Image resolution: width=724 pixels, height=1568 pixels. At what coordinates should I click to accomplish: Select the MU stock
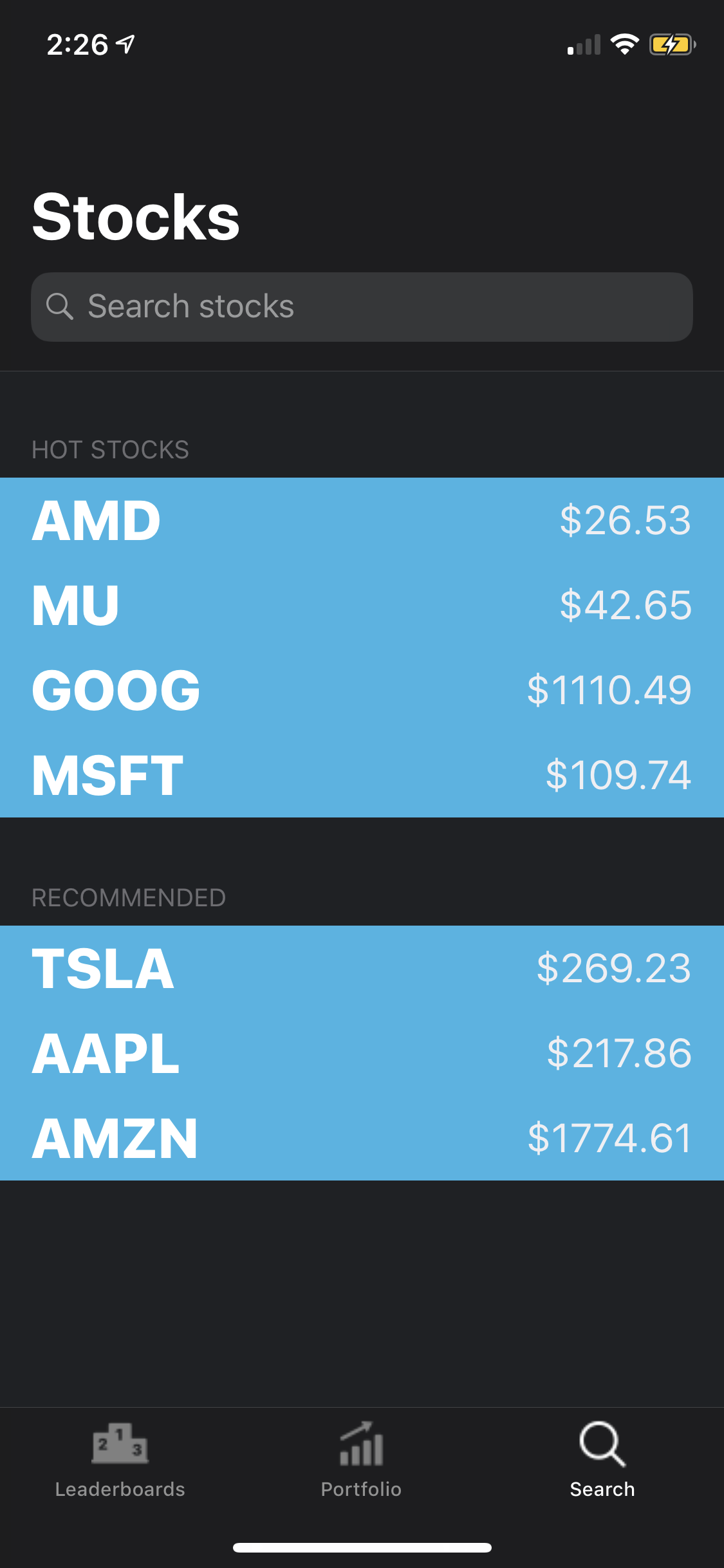point(362,605)
